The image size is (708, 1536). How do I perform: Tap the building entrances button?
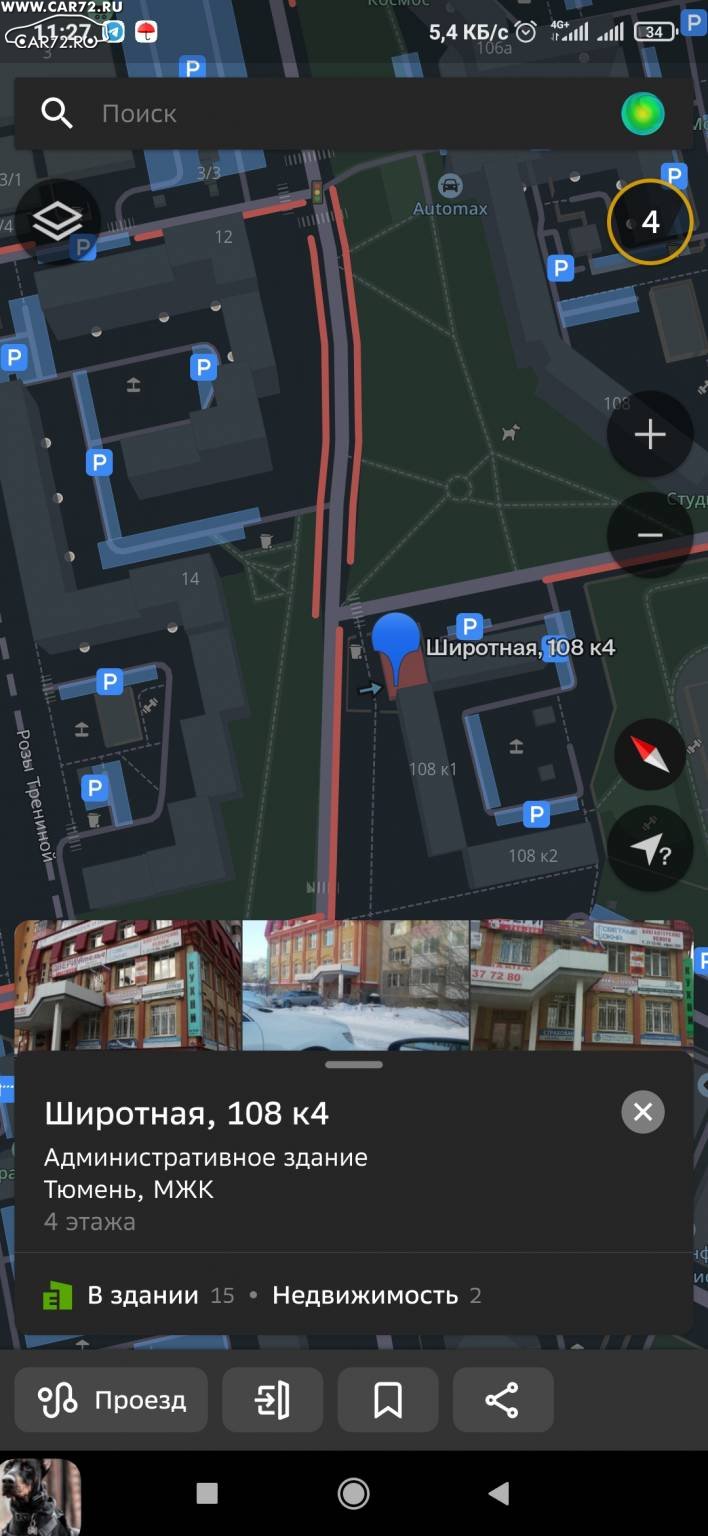[x=272, y=1400]
